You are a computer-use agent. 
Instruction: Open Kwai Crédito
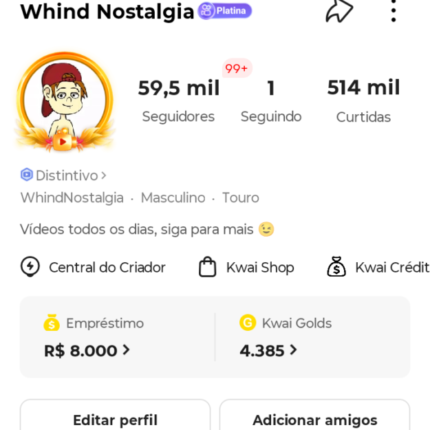pyautogui.click(x=378, y=267)
